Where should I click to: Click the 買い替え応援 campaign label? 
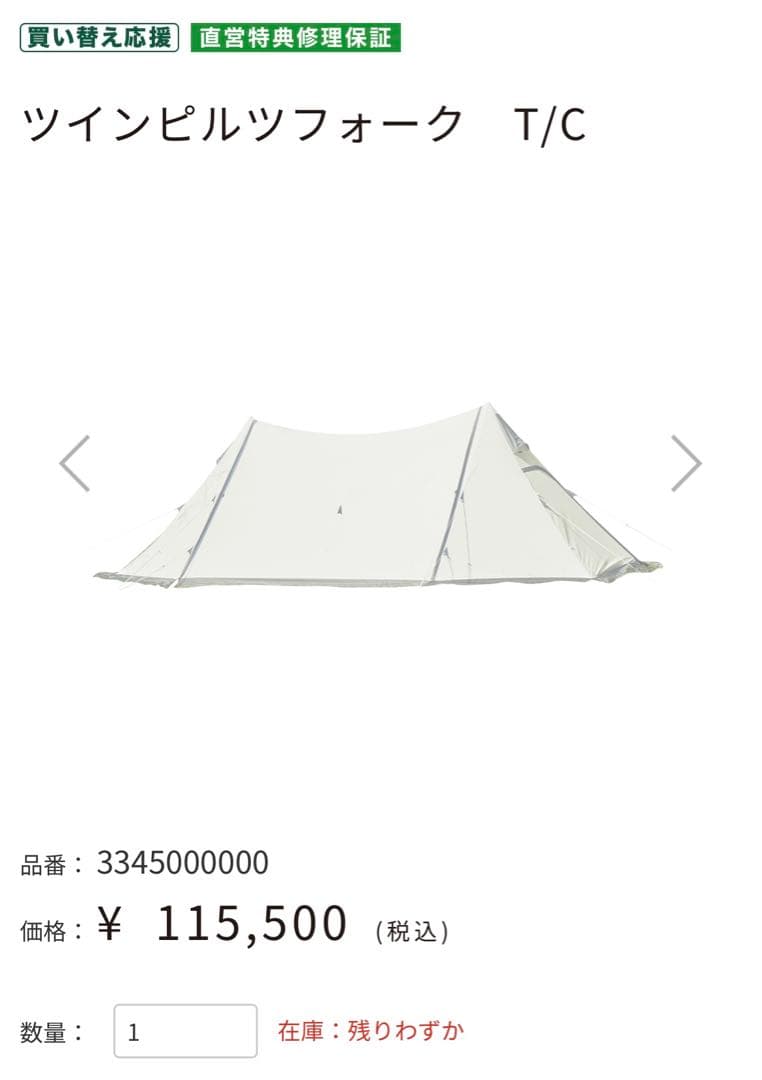point(97,38)
